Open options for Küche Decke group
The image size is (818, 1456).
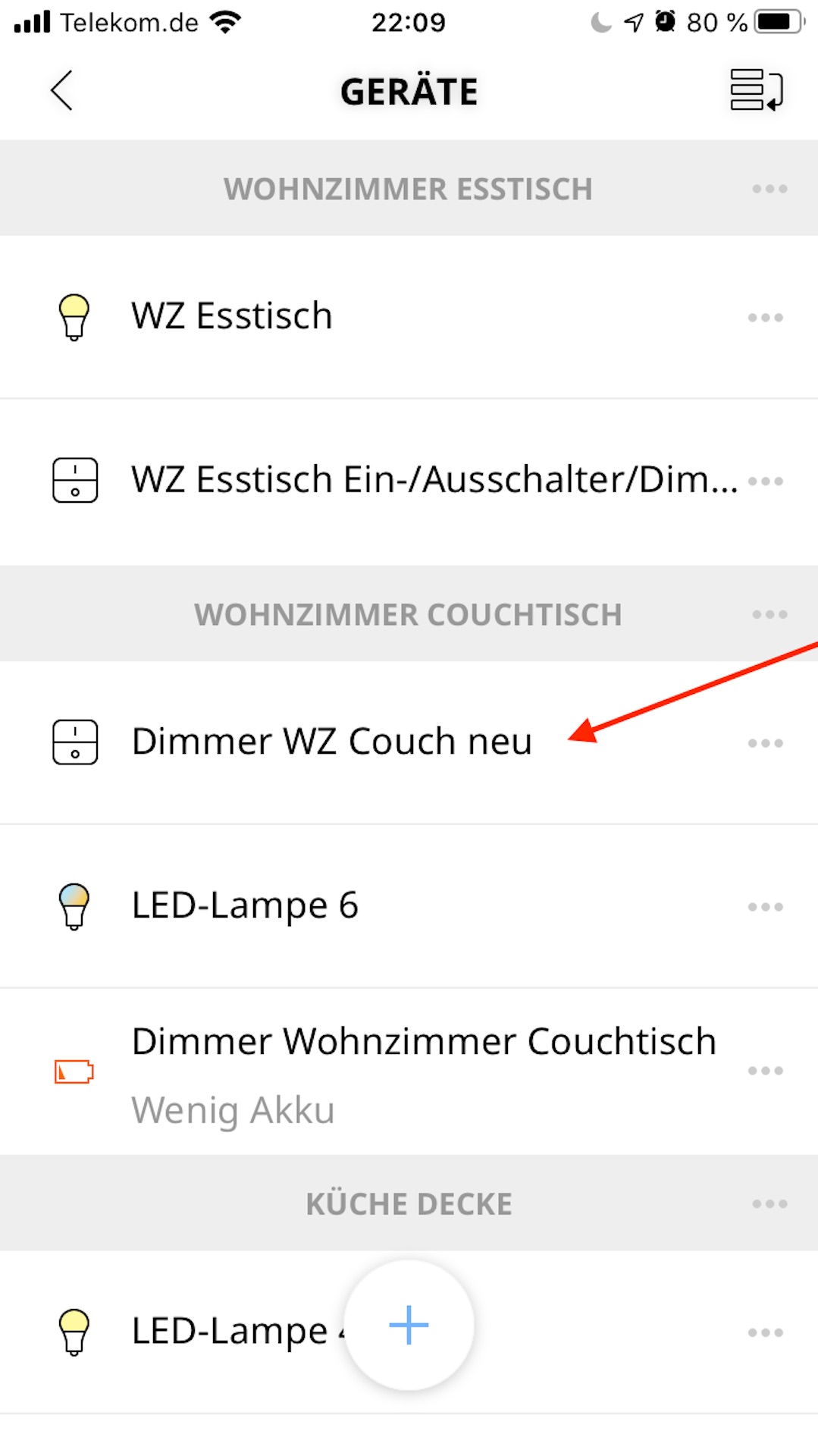point(769,1203)
